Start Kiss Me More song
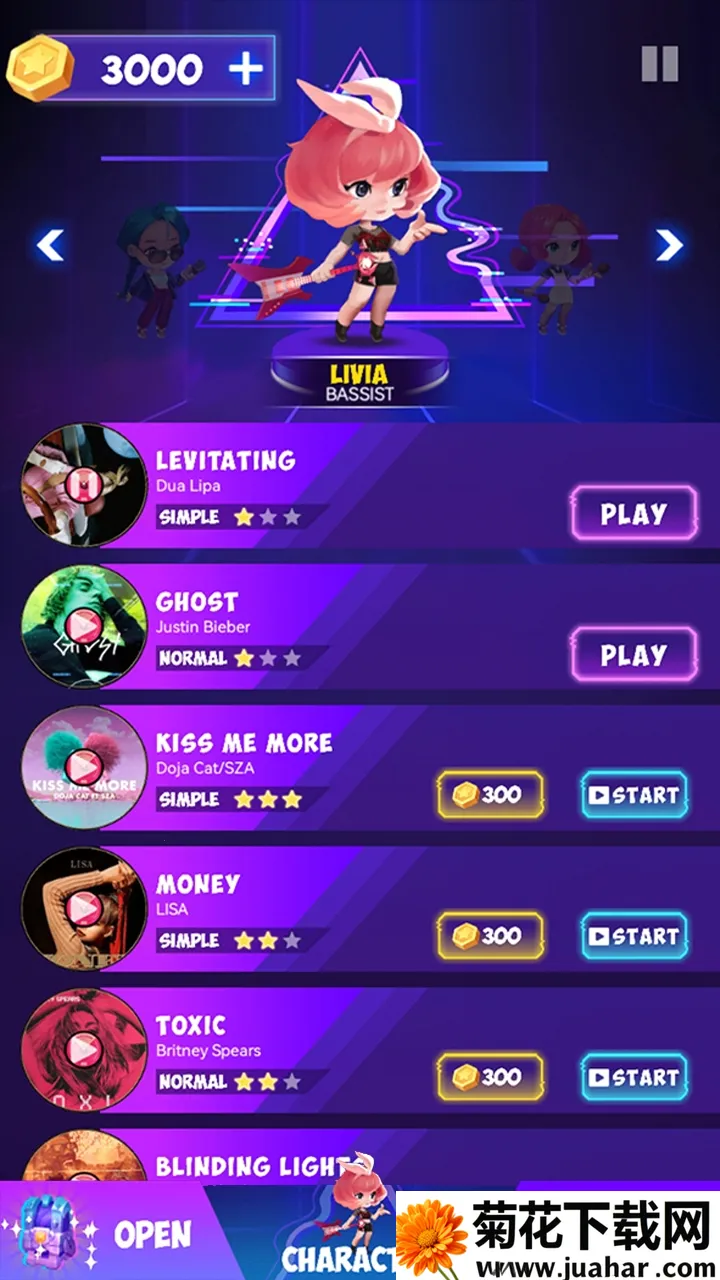Viewport: 720px width, 1280px height. click(634, 796)
